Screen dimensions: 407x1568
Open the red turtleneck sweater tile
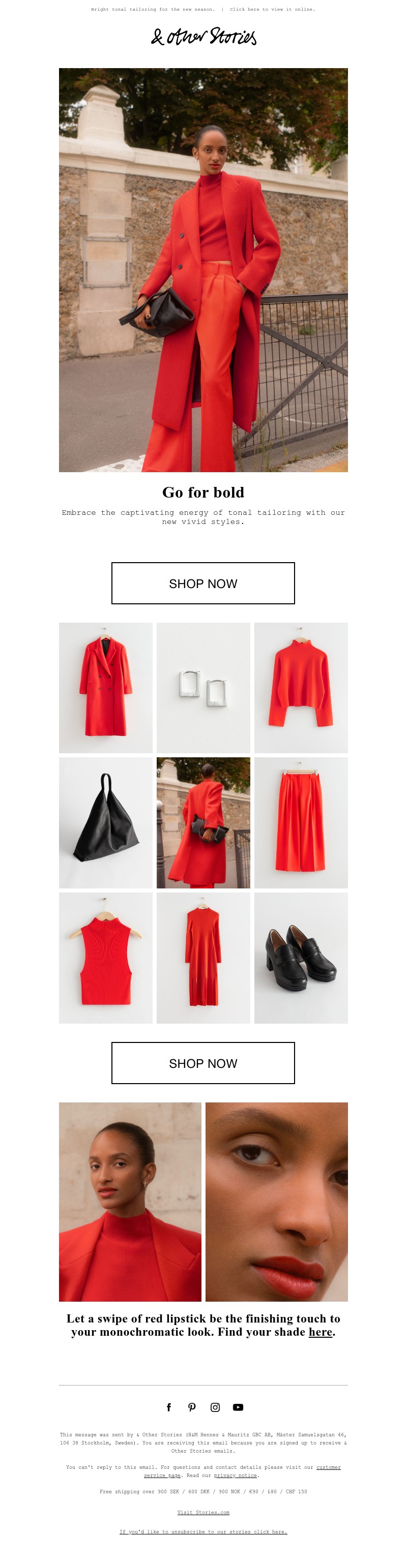300,687
